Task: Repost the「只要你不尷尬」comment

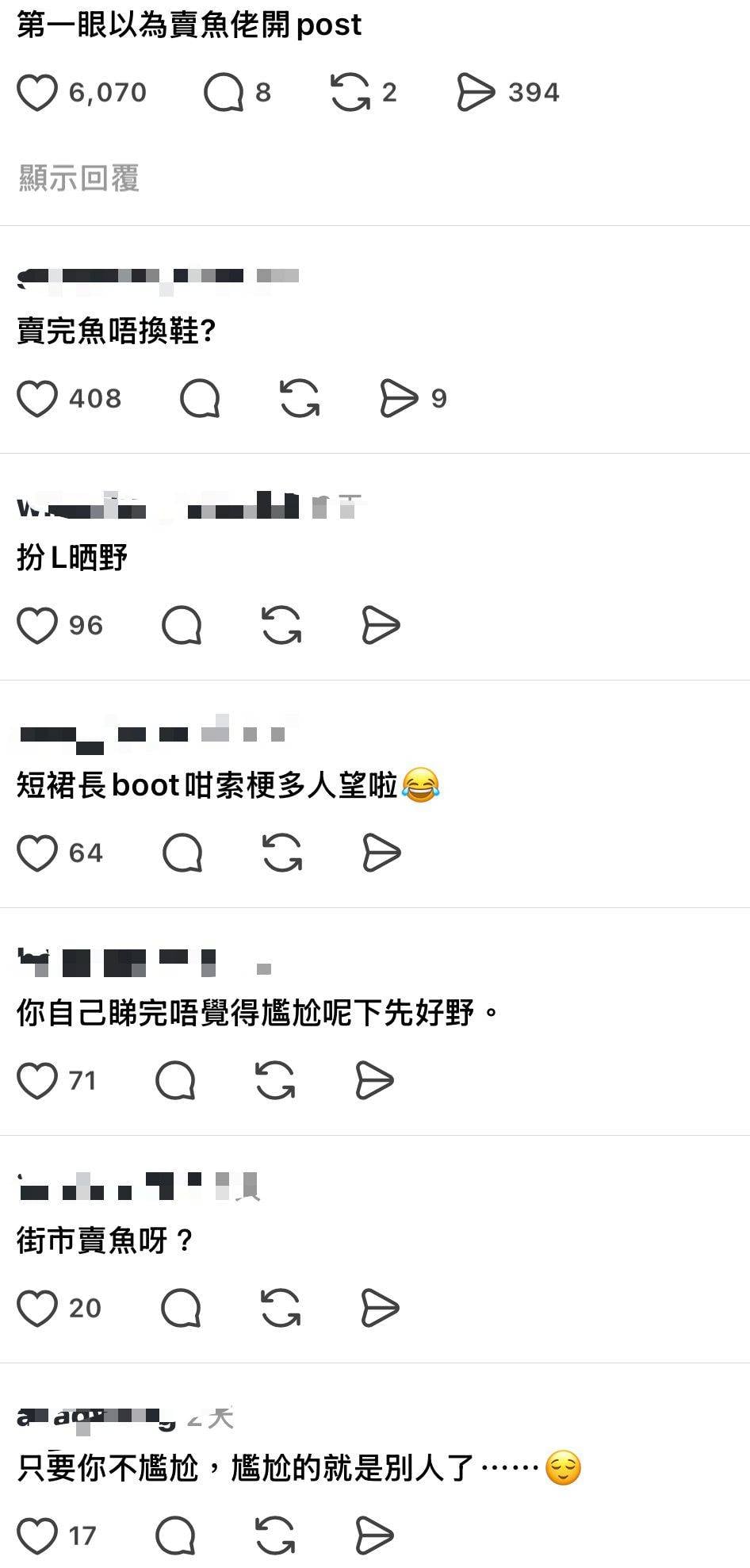Action: [x=275, y=1535]
